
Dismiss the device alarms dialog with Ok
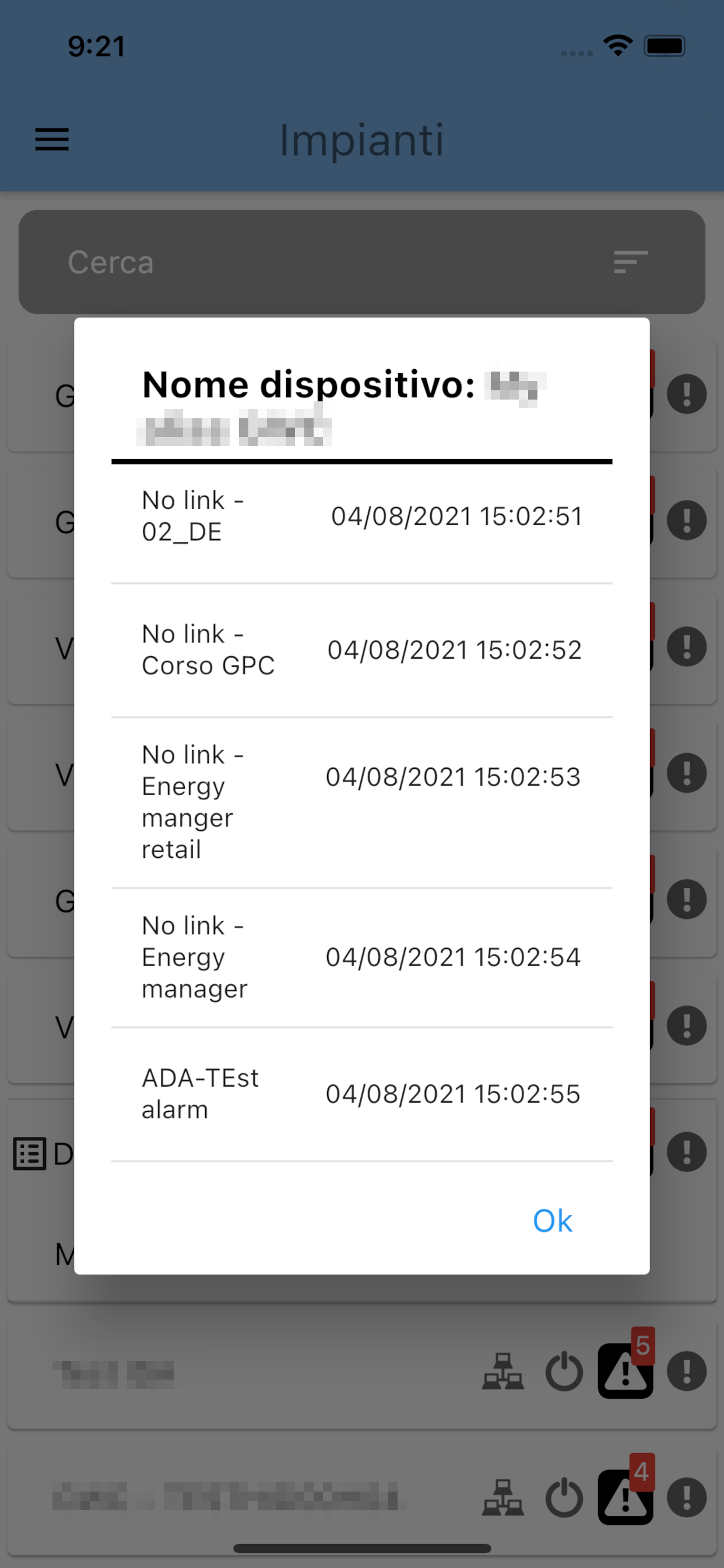click(553, 1220)
